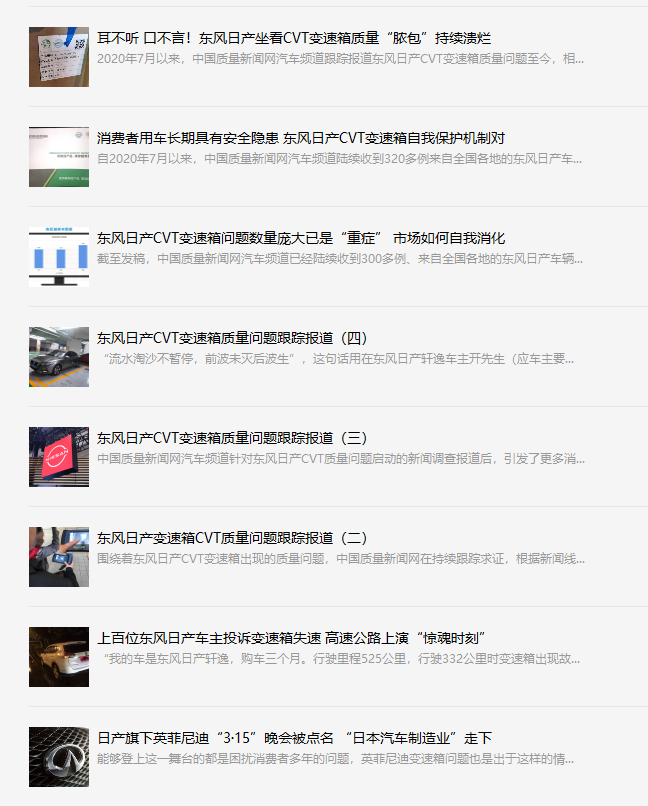Open article '东风日产CVT变速箱问题数量庞大已是"重症"'
Image resolution: width=648 pixels, height=806 pixels.
click(300, 238)
